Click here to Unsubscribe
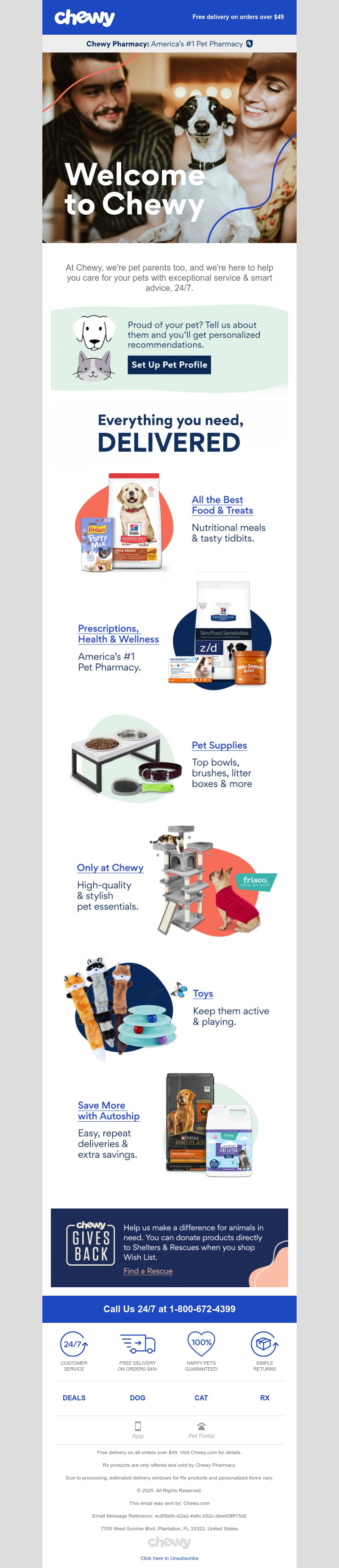Viewport: 339px width, 1568px height. 169,1558
